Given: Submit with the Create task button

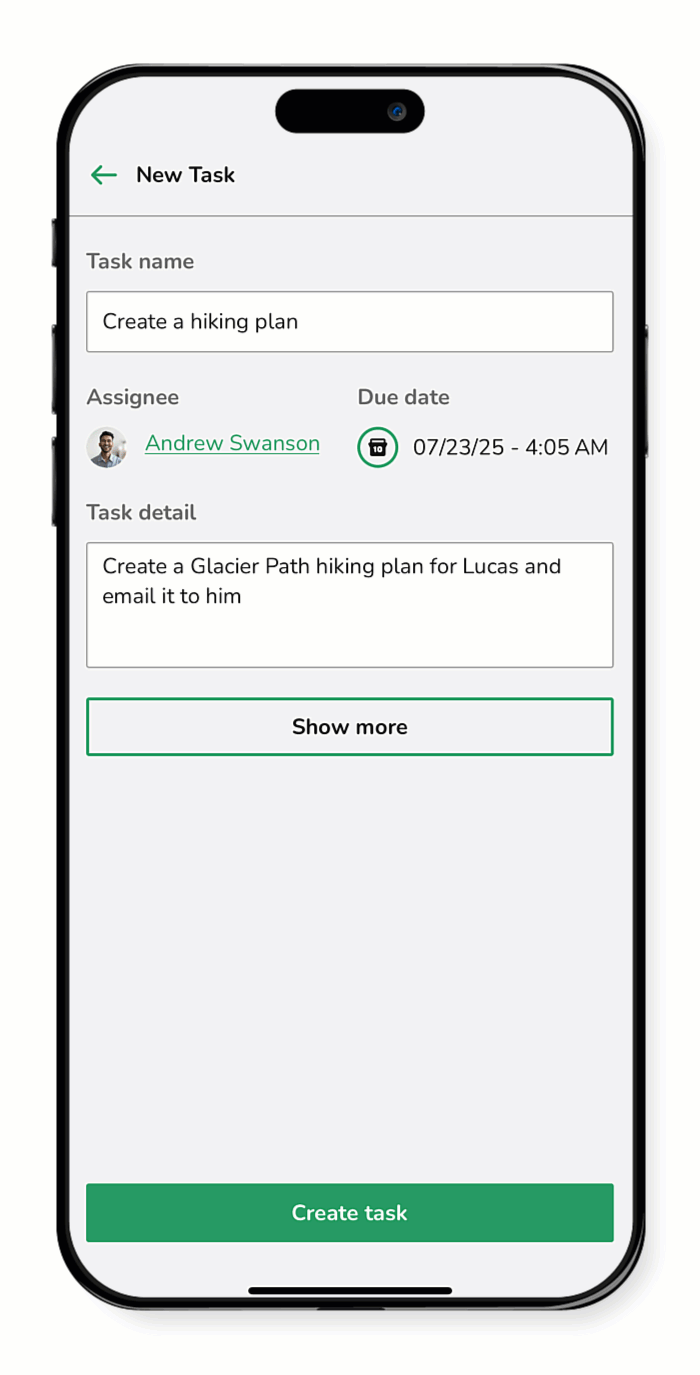Looking at the screenshot, I should point(349,1213).
